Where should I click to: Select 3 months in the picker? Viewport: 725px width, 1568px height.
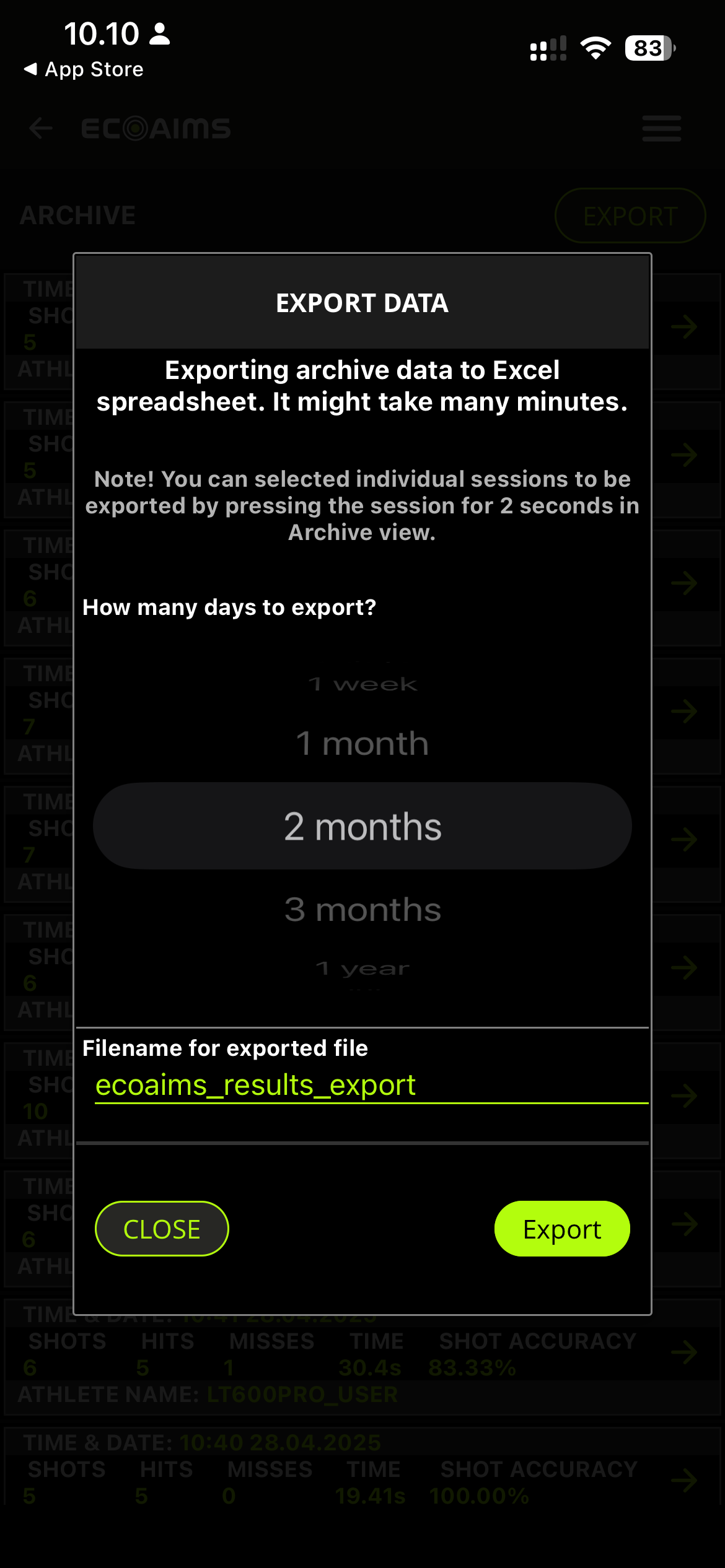(x=362, y=910)
